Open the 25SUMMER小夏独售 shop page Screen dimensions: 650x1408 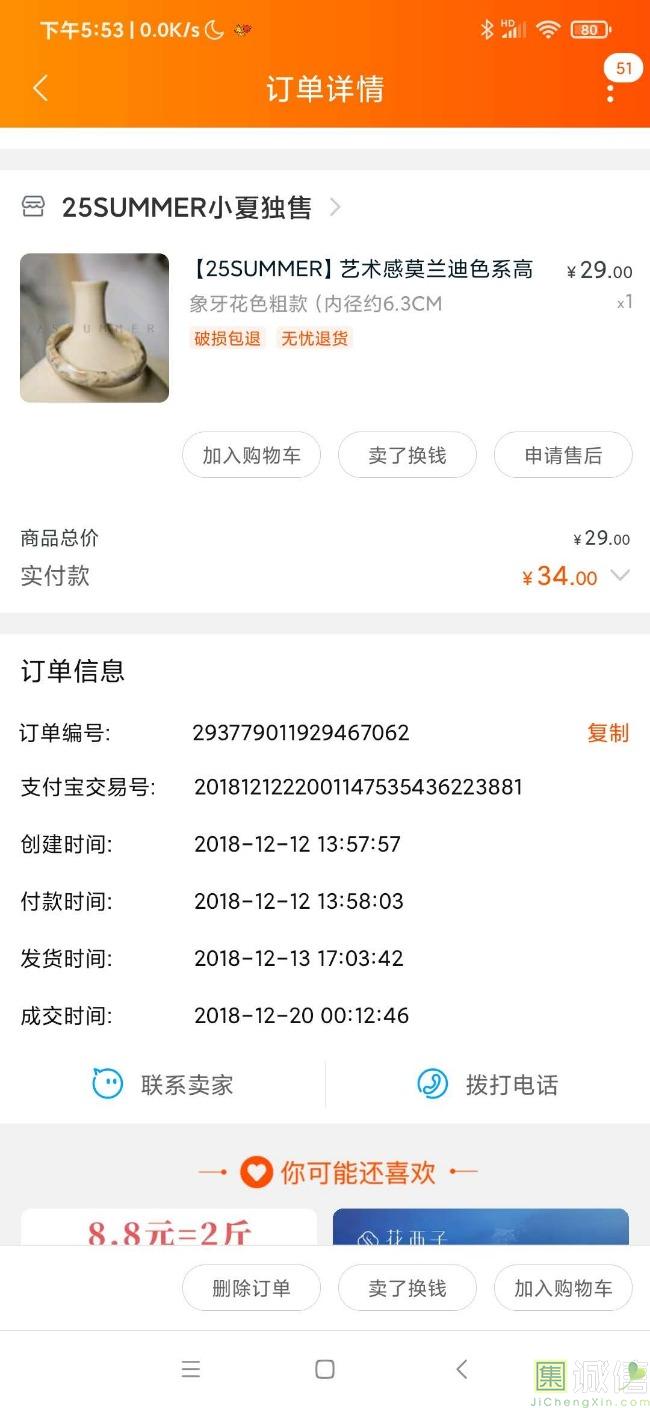[x=187, y=207]
